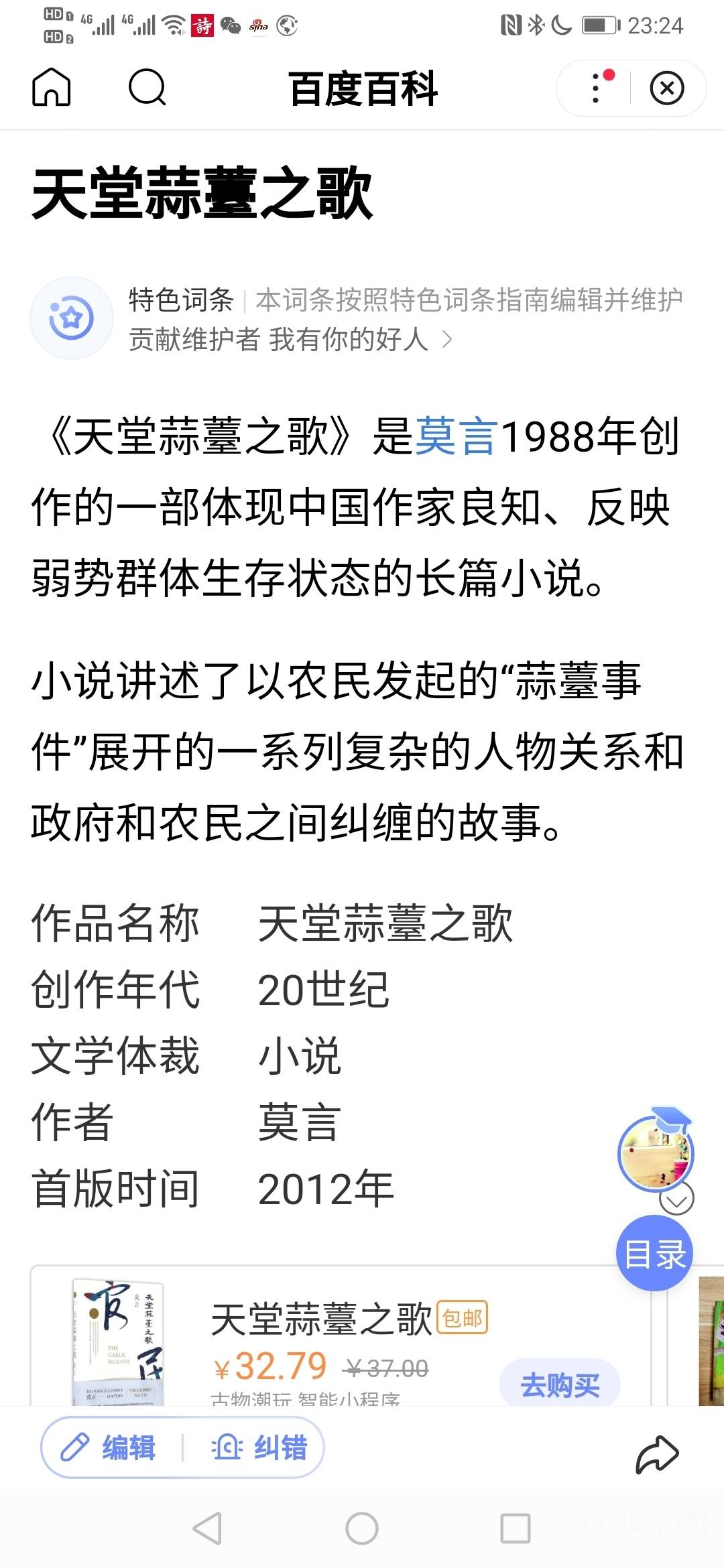Open the three-dot more menu
Viewport: 724px width, 1568px height.
[x=596, y=88]
